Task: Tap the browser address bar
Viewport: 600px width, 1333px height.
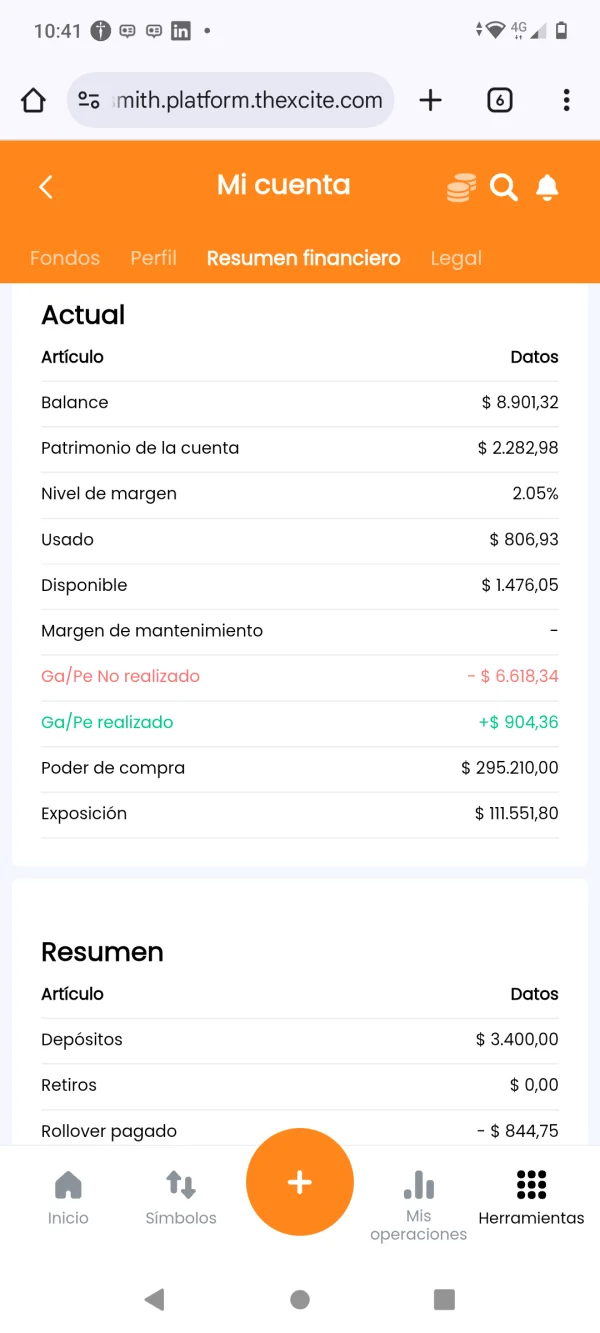Action: click(x=240, y=100)
